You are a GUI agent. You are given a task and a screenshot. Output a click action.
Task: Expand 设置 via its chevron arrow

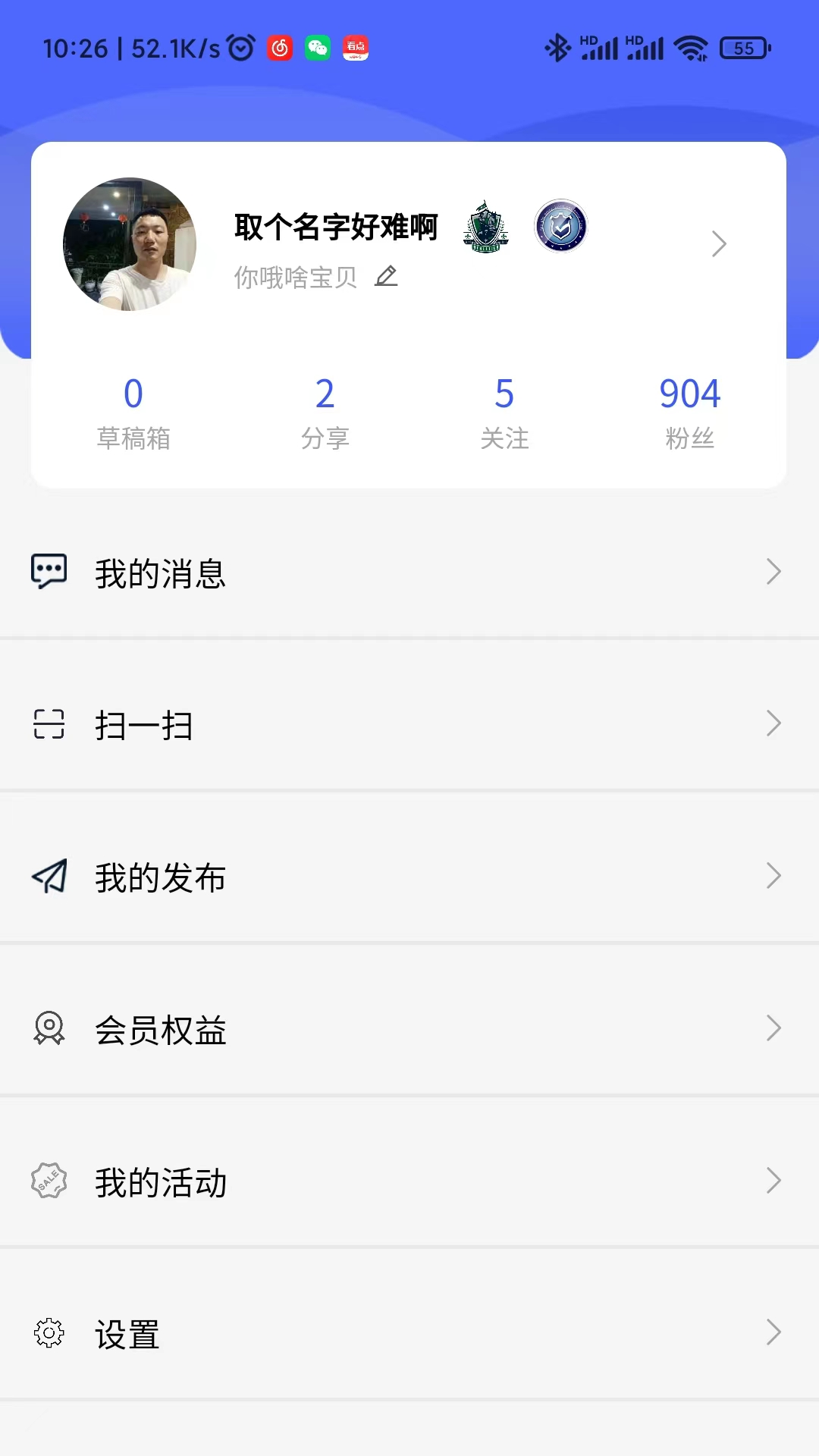[773, 1333]
